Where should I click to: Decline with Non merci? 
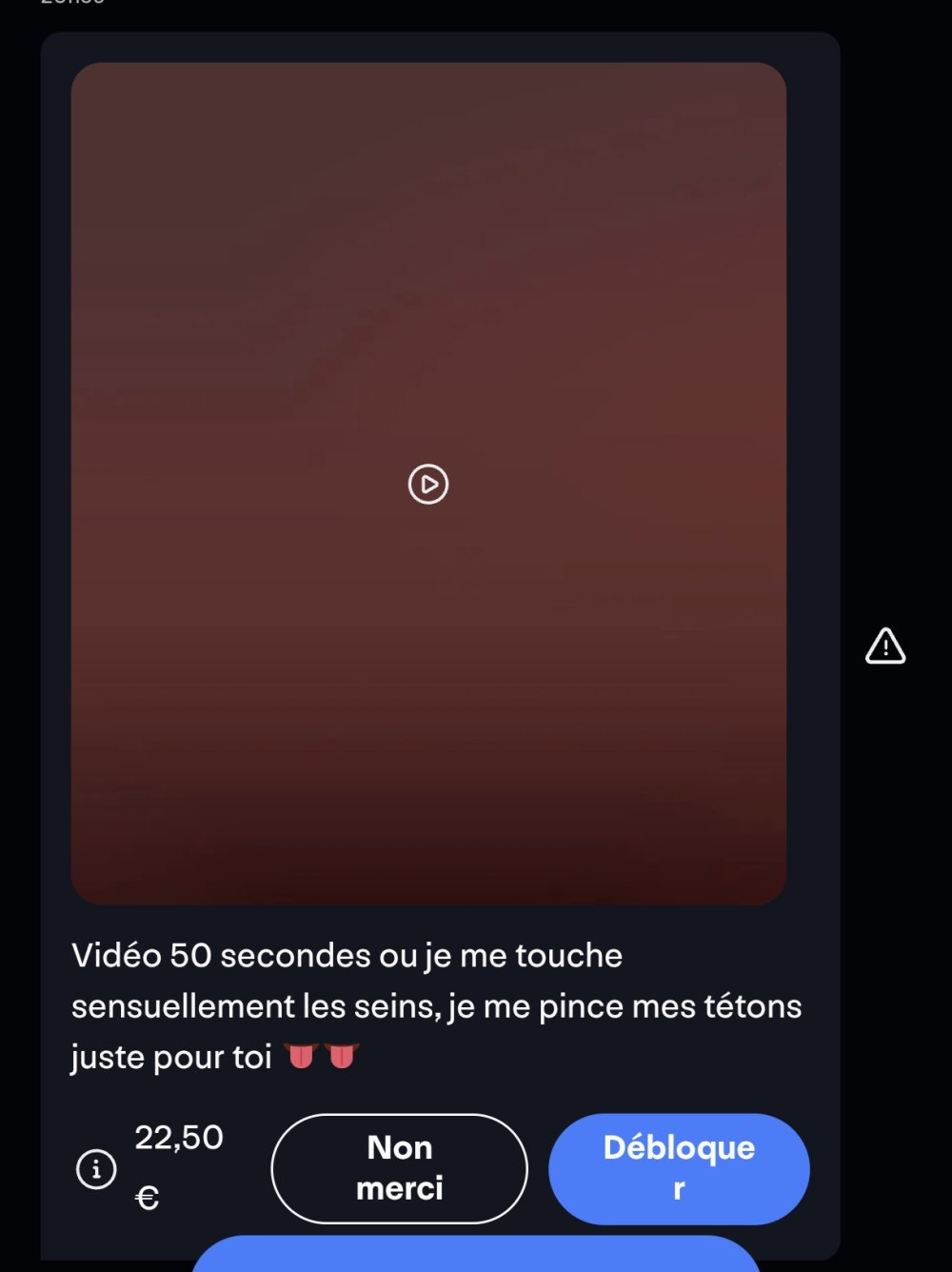point(400,1168)
